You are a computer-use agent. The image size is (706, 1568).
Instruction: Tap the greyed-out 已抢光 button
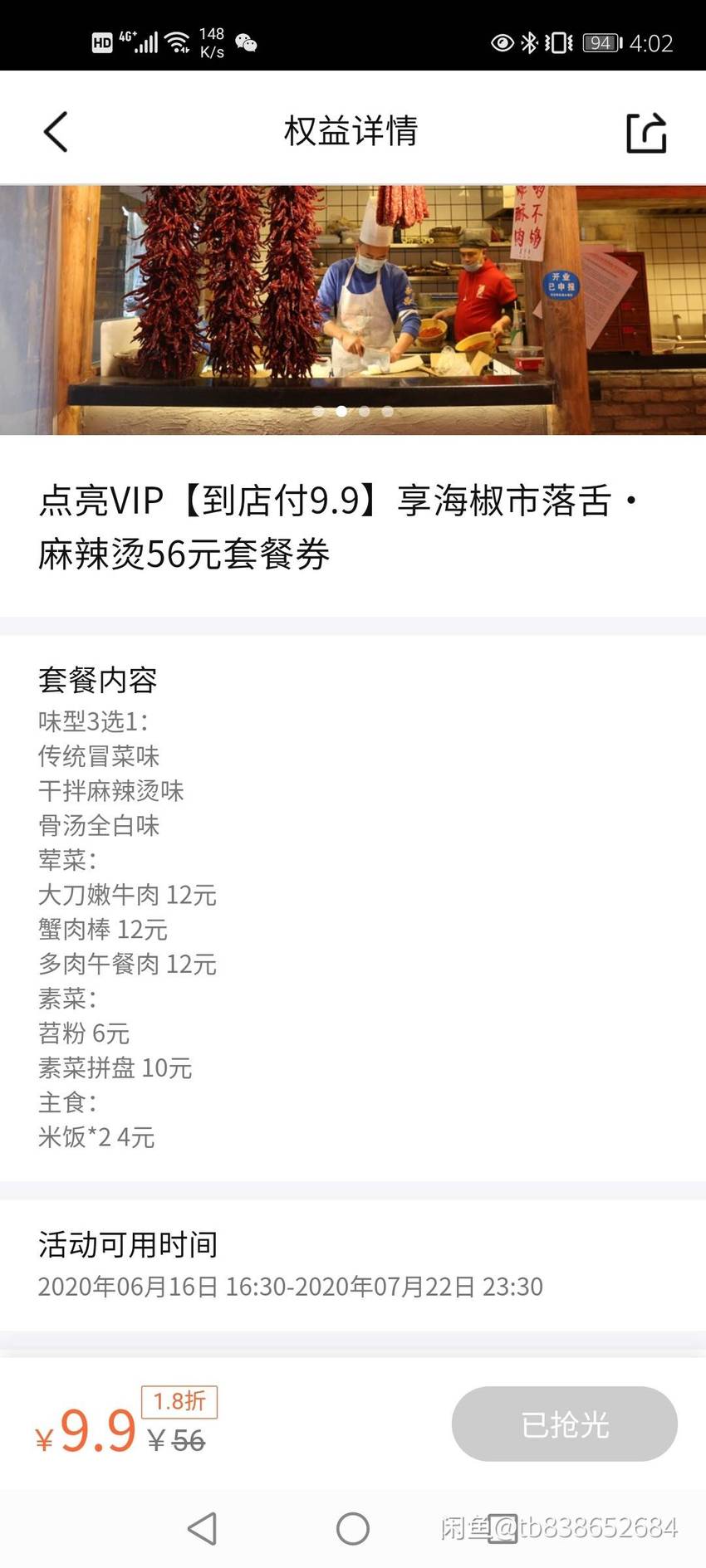coord(565,1424)
